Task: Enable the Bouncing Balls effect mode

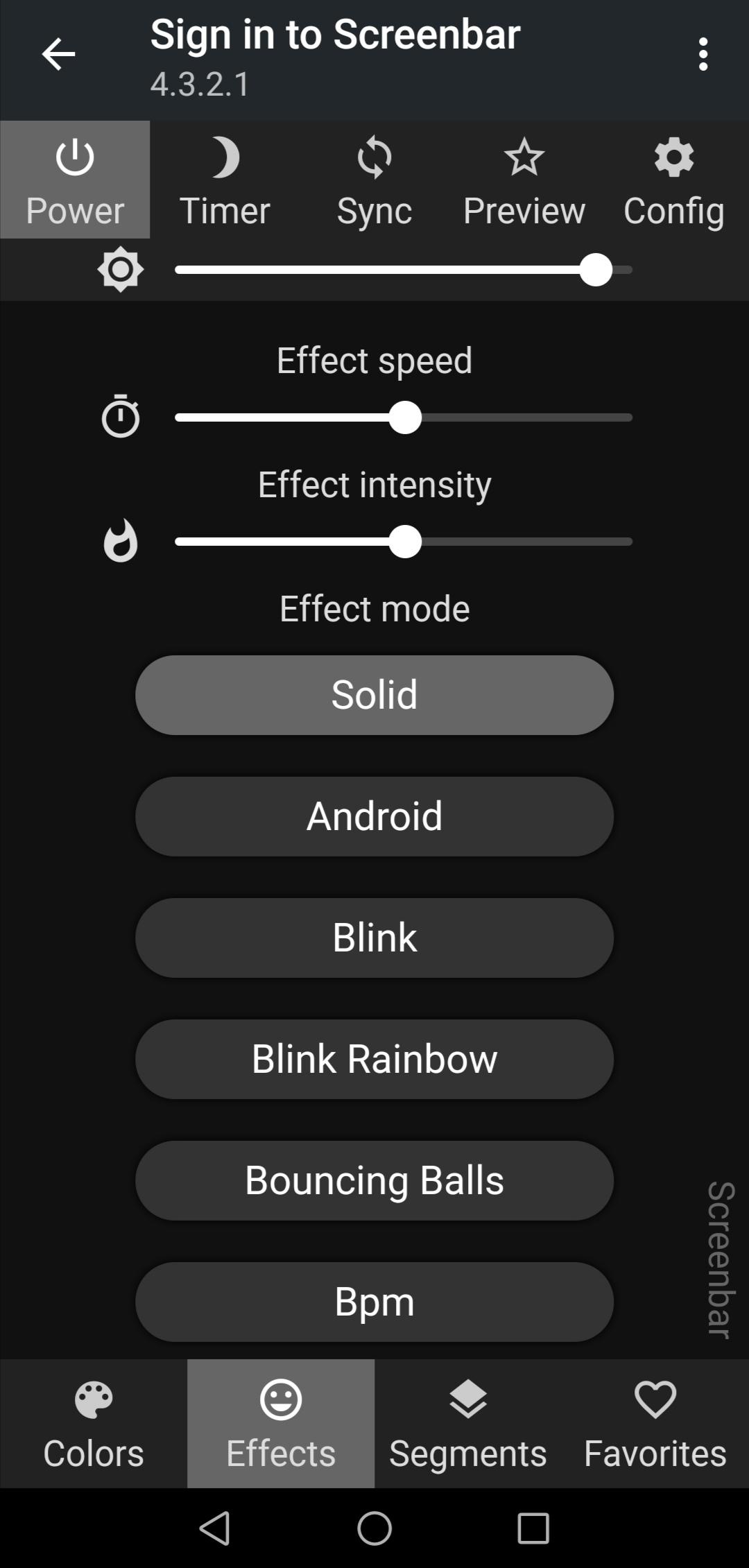Action: coord(373,1180)
